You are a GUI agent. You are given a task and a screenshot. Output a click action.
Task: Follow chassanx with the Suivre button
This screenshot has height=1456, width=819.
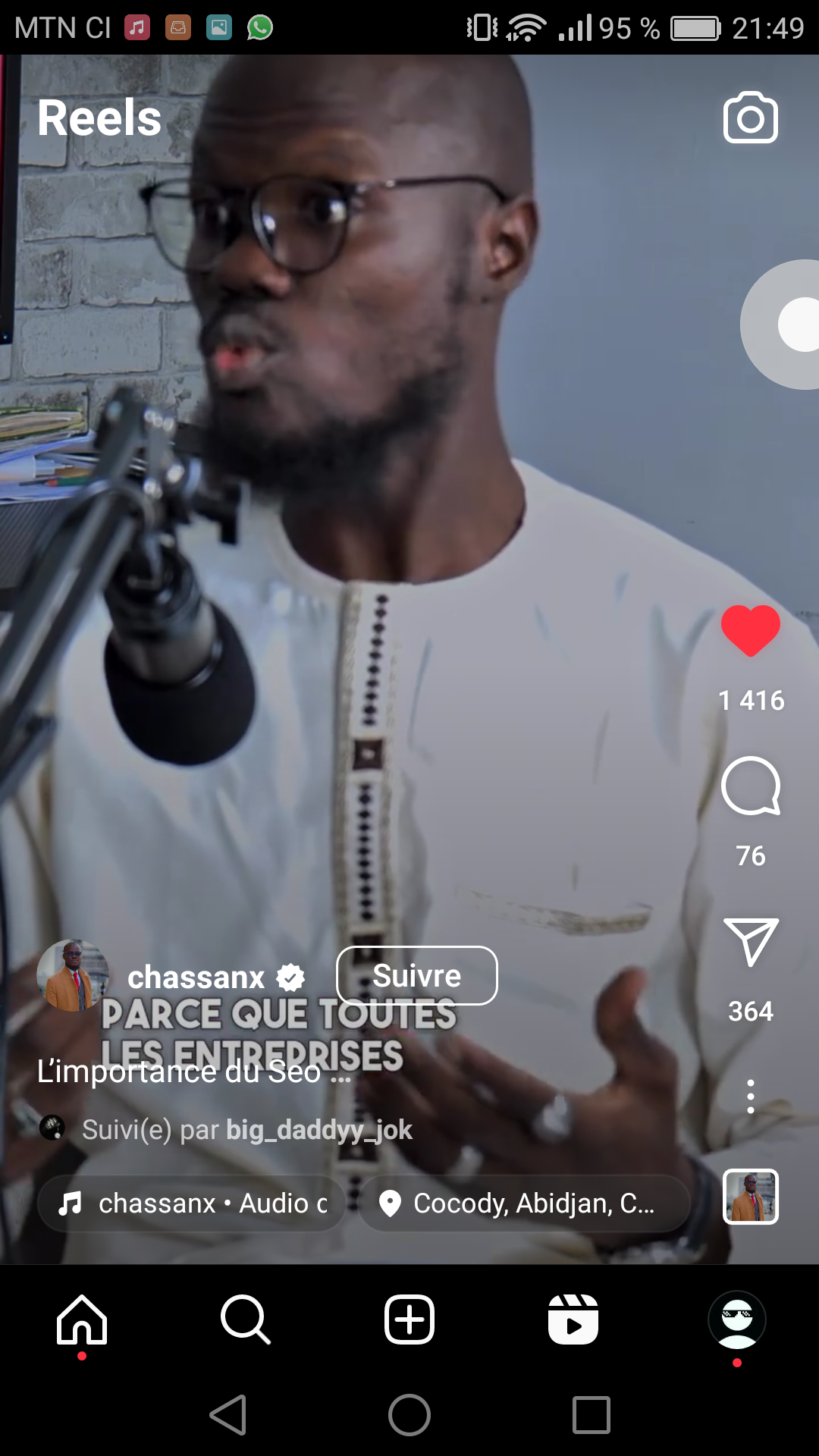(x=416, y=976)
